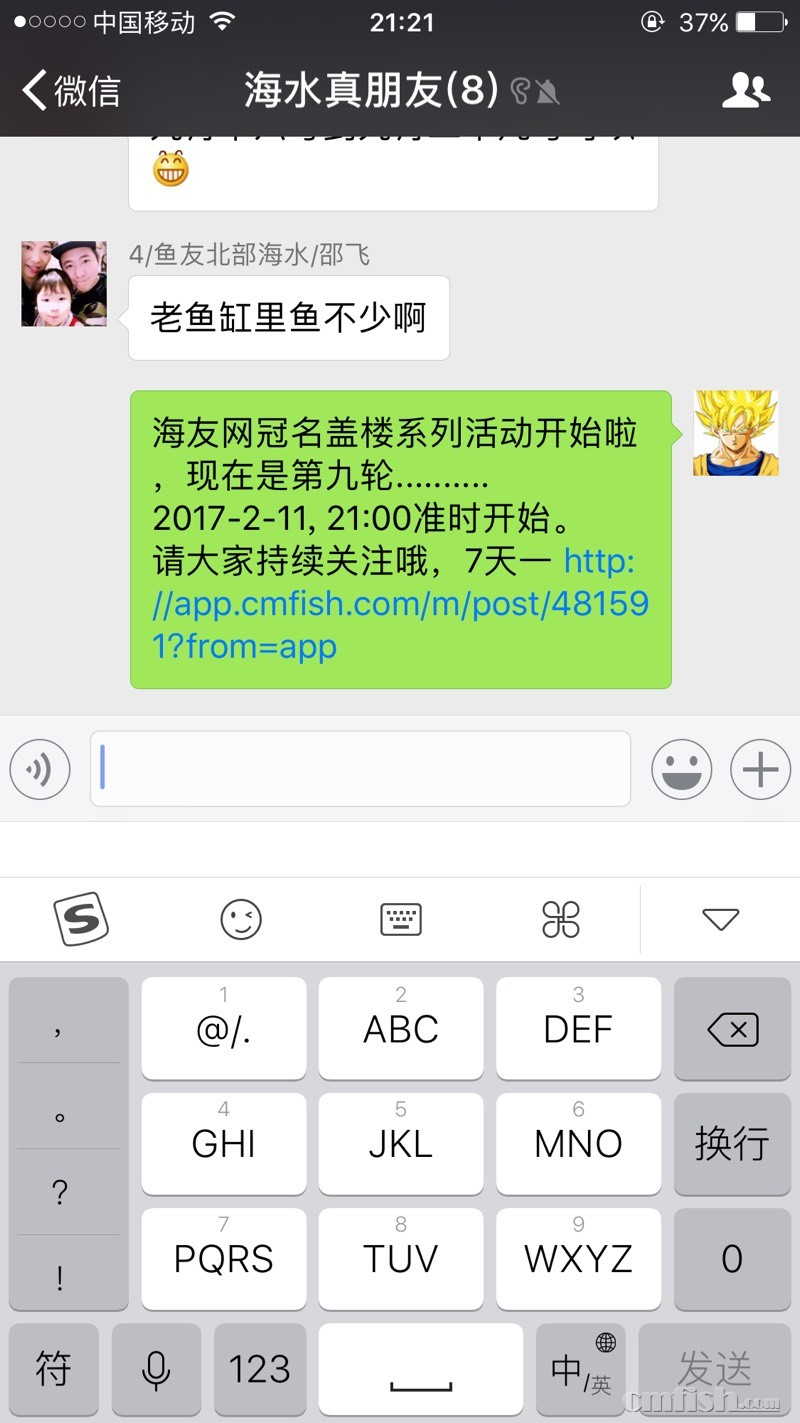View 邵飞's profile avatar
This screenshot has height=1423, width=800.
[64, 284]
